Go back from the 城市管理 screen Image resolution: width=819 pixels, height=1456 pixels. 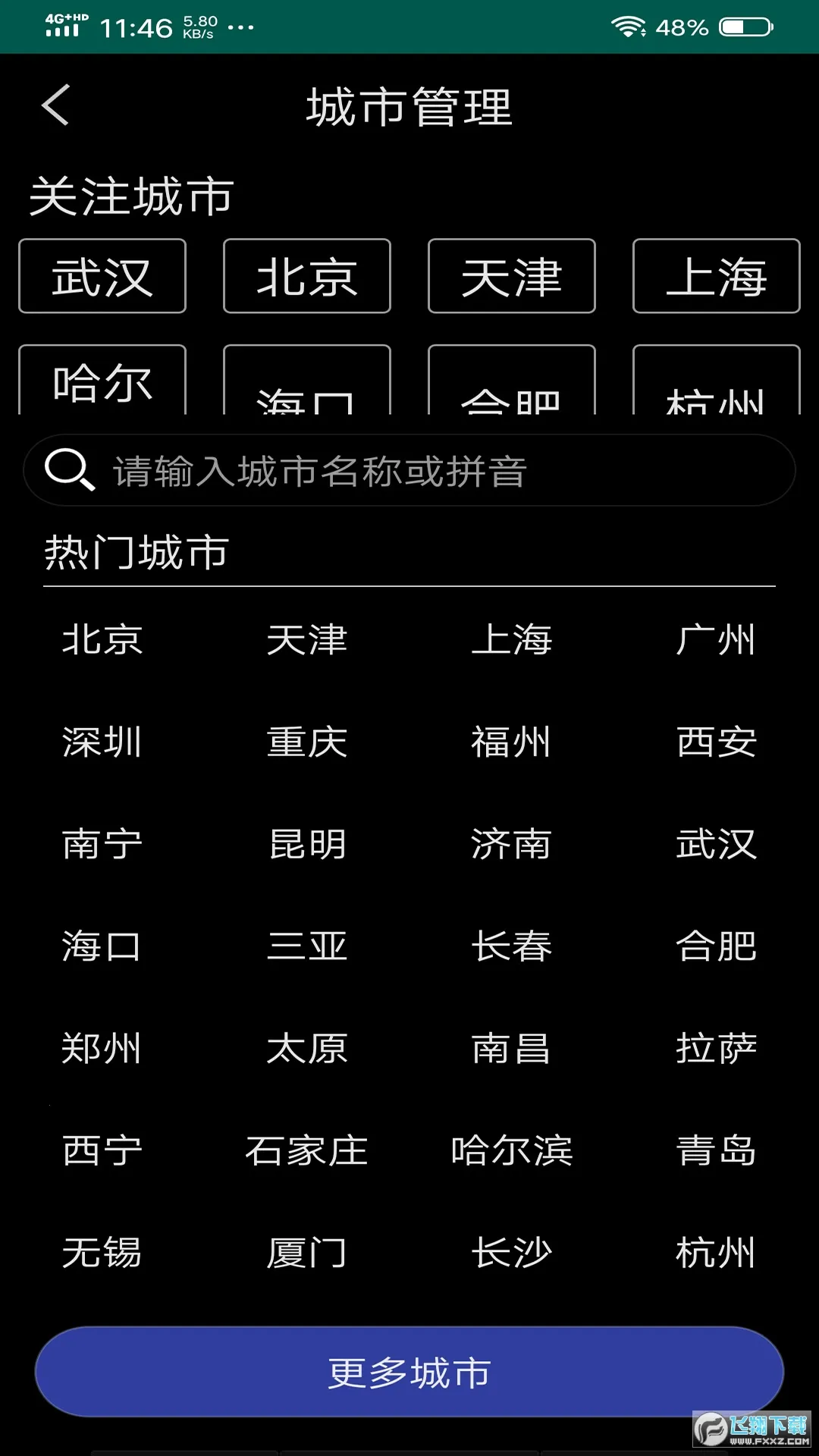click(x=55, y=105)
